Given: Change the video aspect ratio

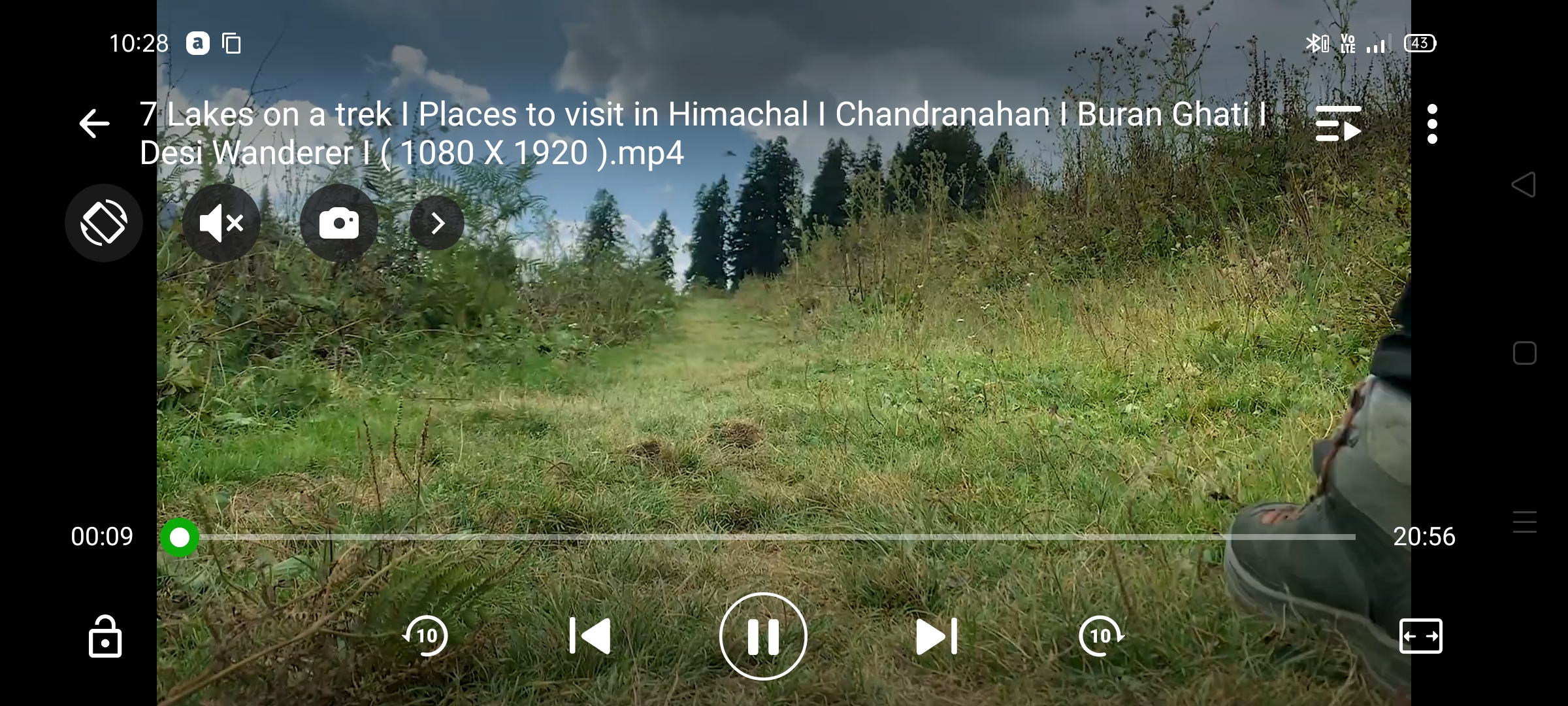Looking at the screenshot, I should click(1420, 636).
